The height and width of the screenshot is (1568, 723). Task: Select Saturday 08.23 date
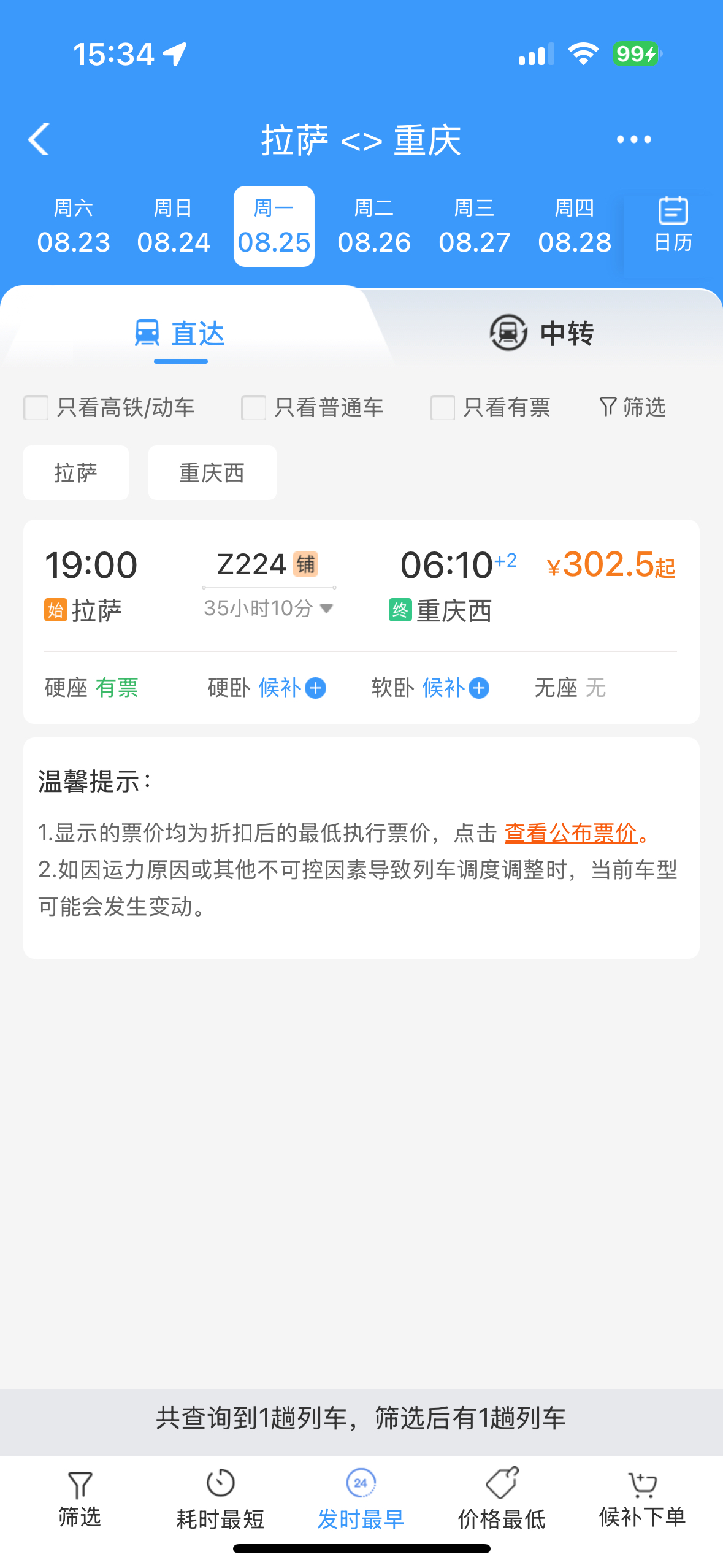pos(74,226)
